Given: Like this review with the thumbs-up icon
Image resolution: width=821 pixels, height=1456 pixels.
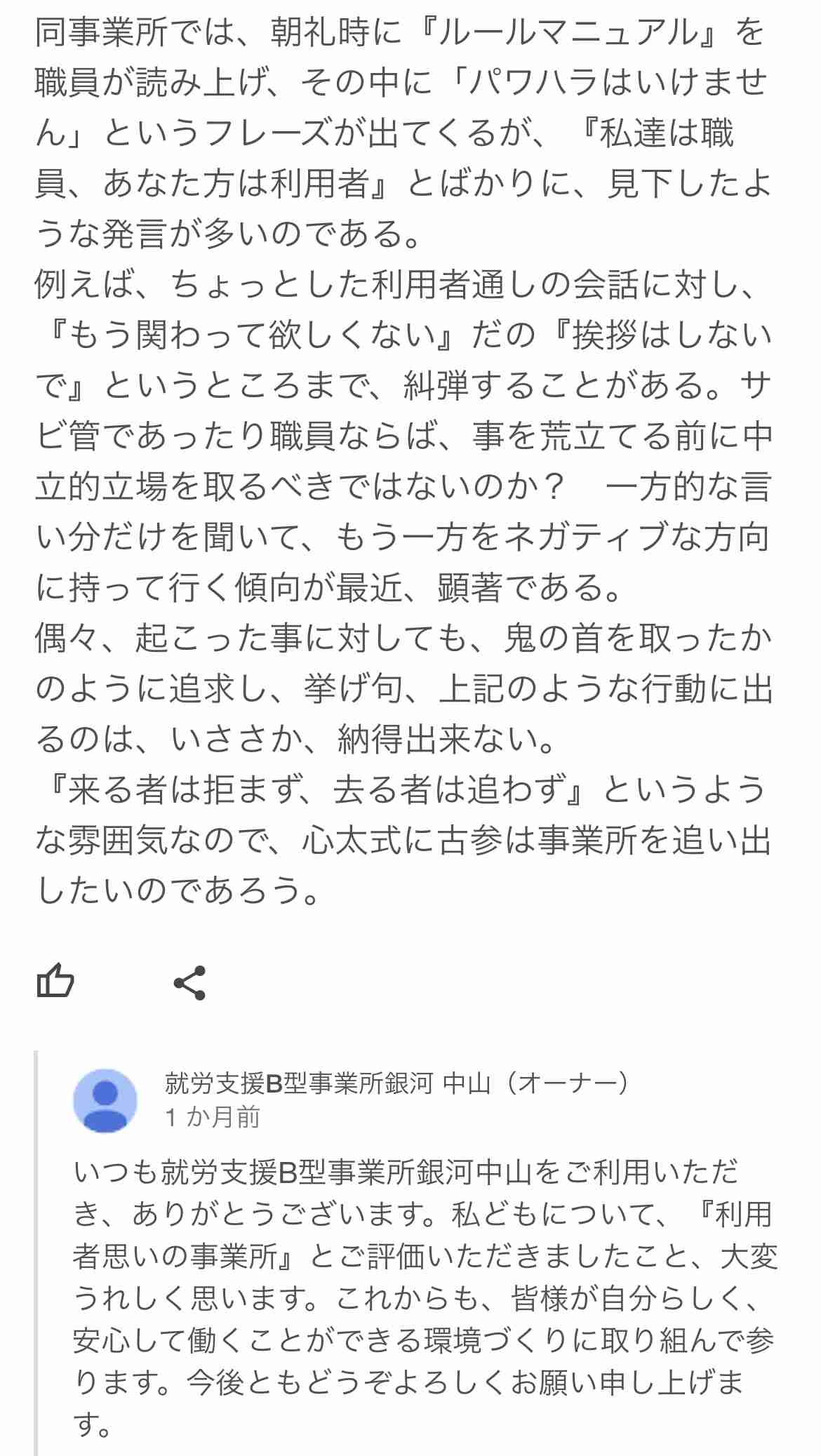Looking at the screenshot, I should click(x=55, y=981).
